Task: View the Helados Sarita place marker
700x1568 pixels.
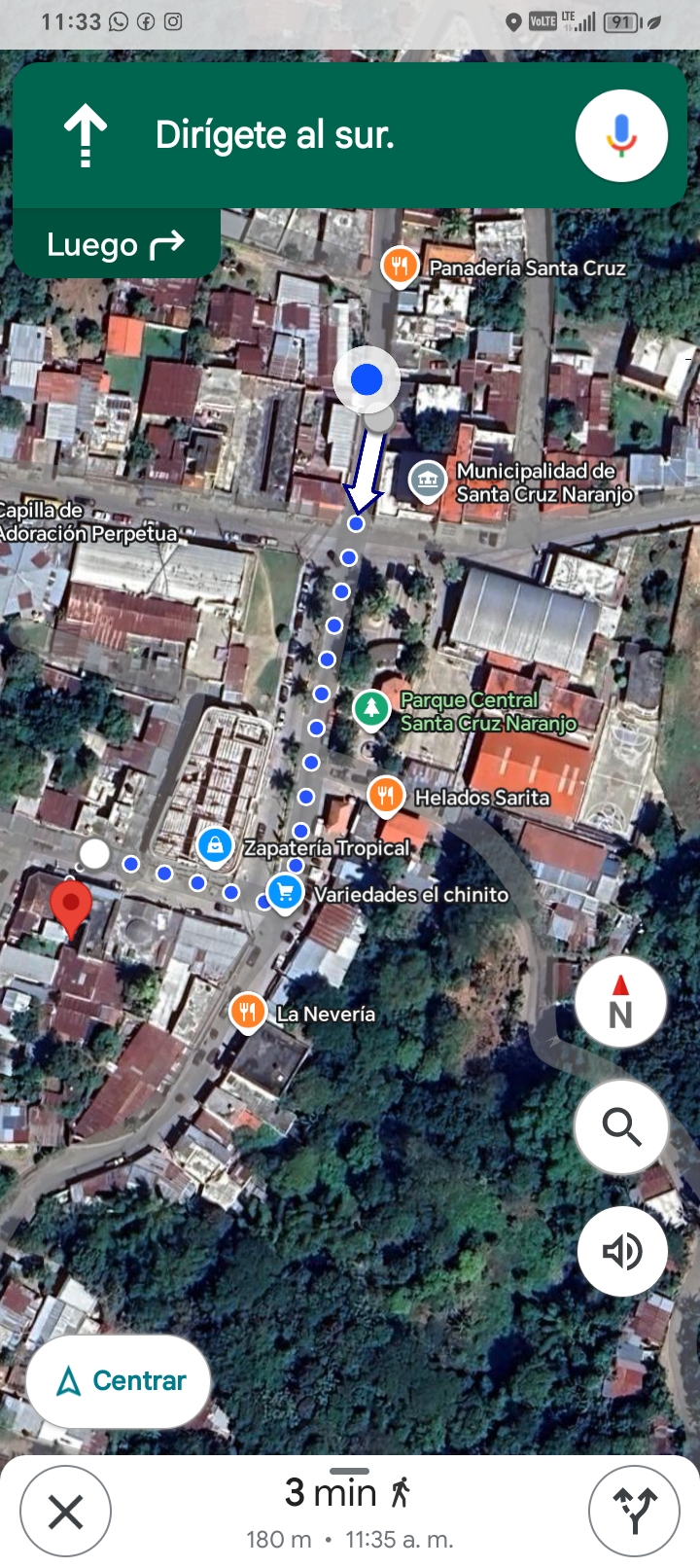Action: [x=386, y=795]
